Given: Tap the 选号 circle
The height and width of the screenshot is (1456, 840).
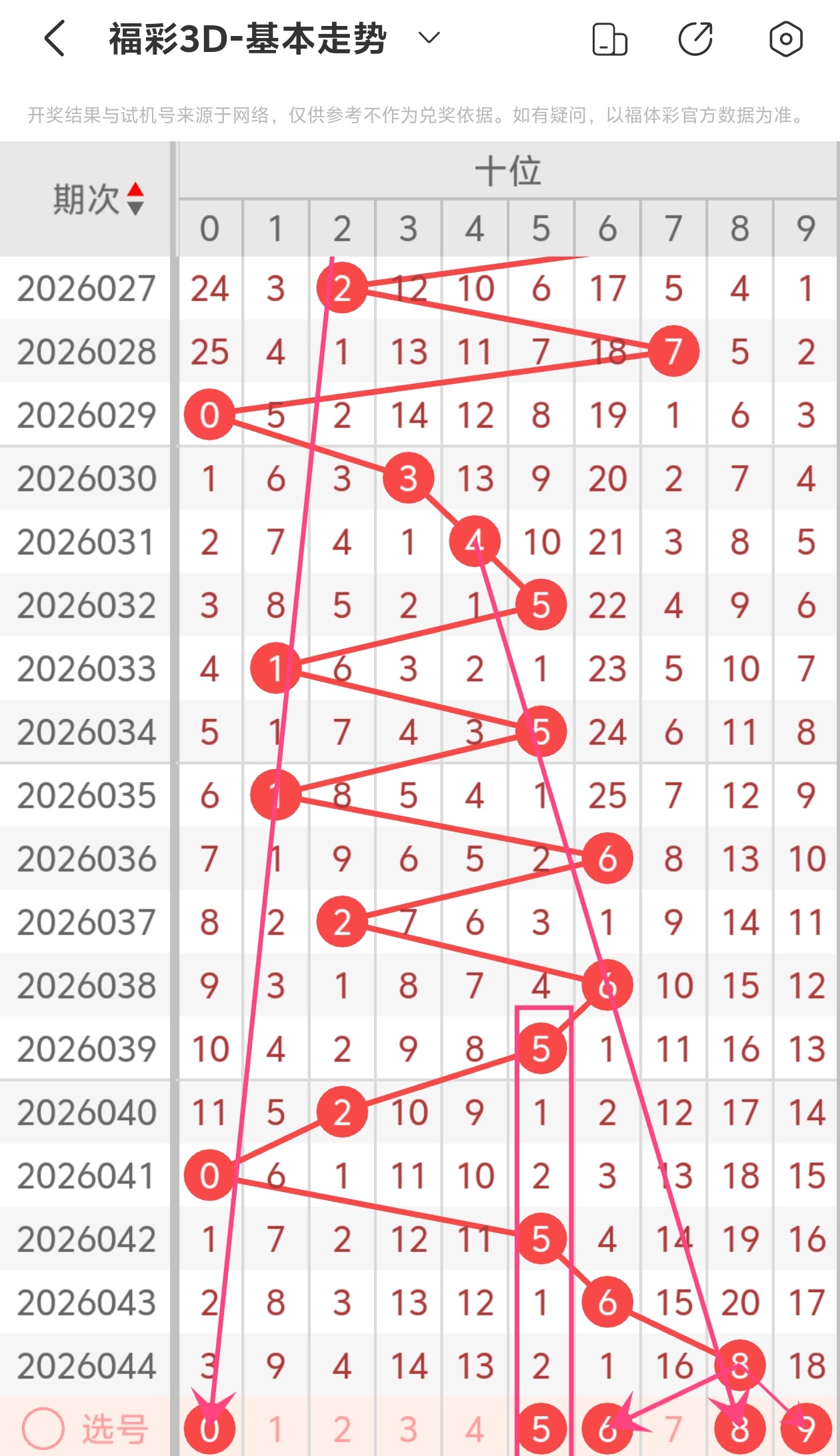Looking at the screenshot, I should (x=43, y=1428).
